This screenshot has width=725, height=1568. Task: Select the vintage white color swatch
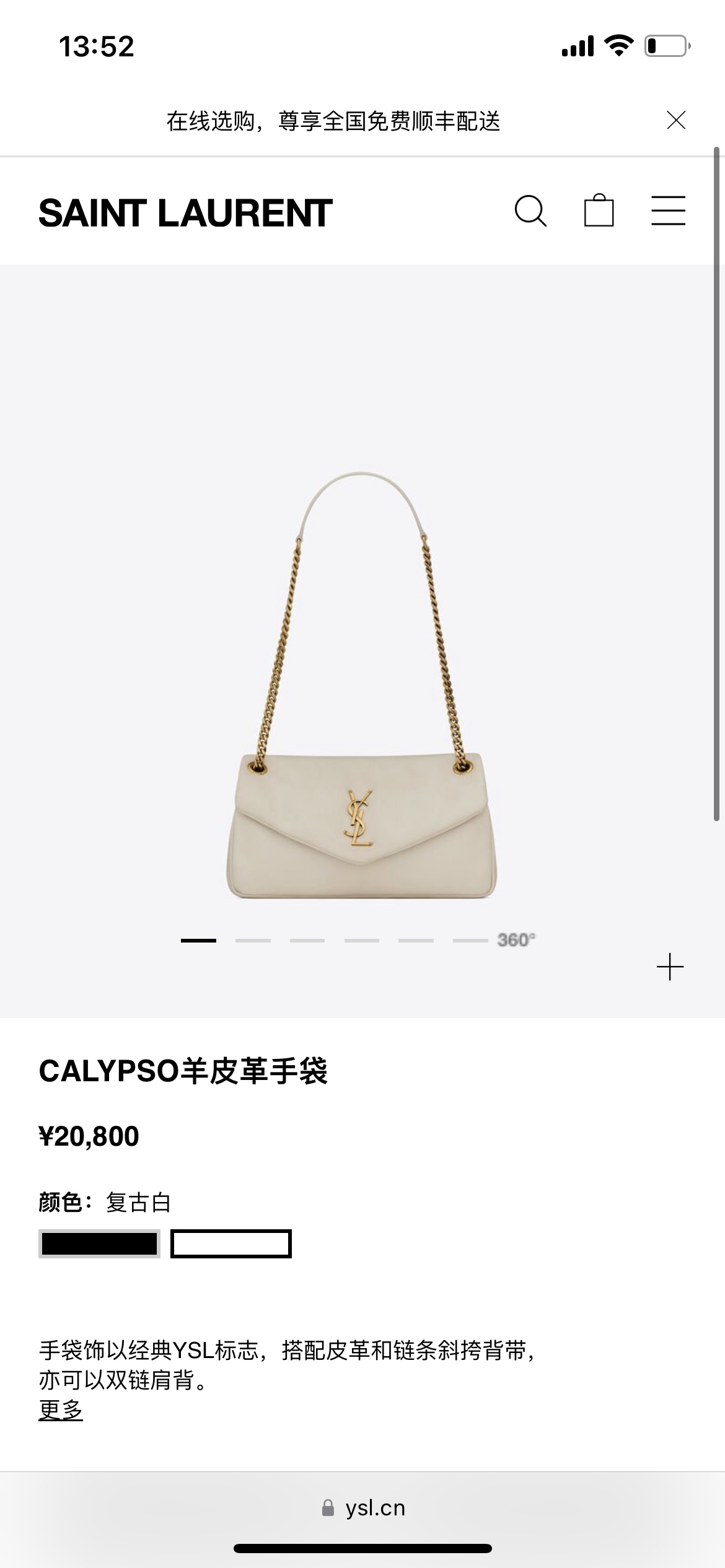[x=231, y=1244]
